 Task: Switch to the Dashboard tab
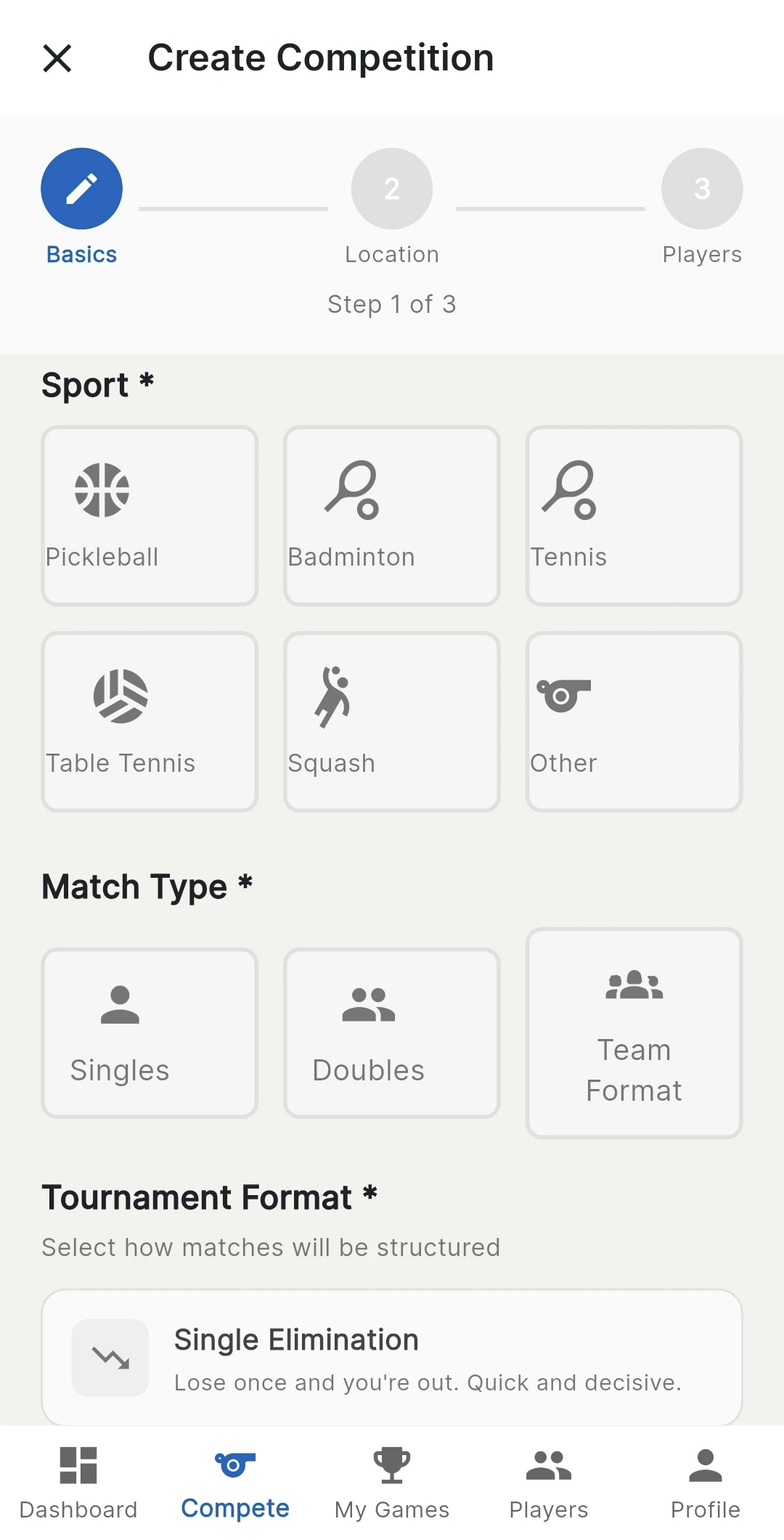coord(78,1481)
